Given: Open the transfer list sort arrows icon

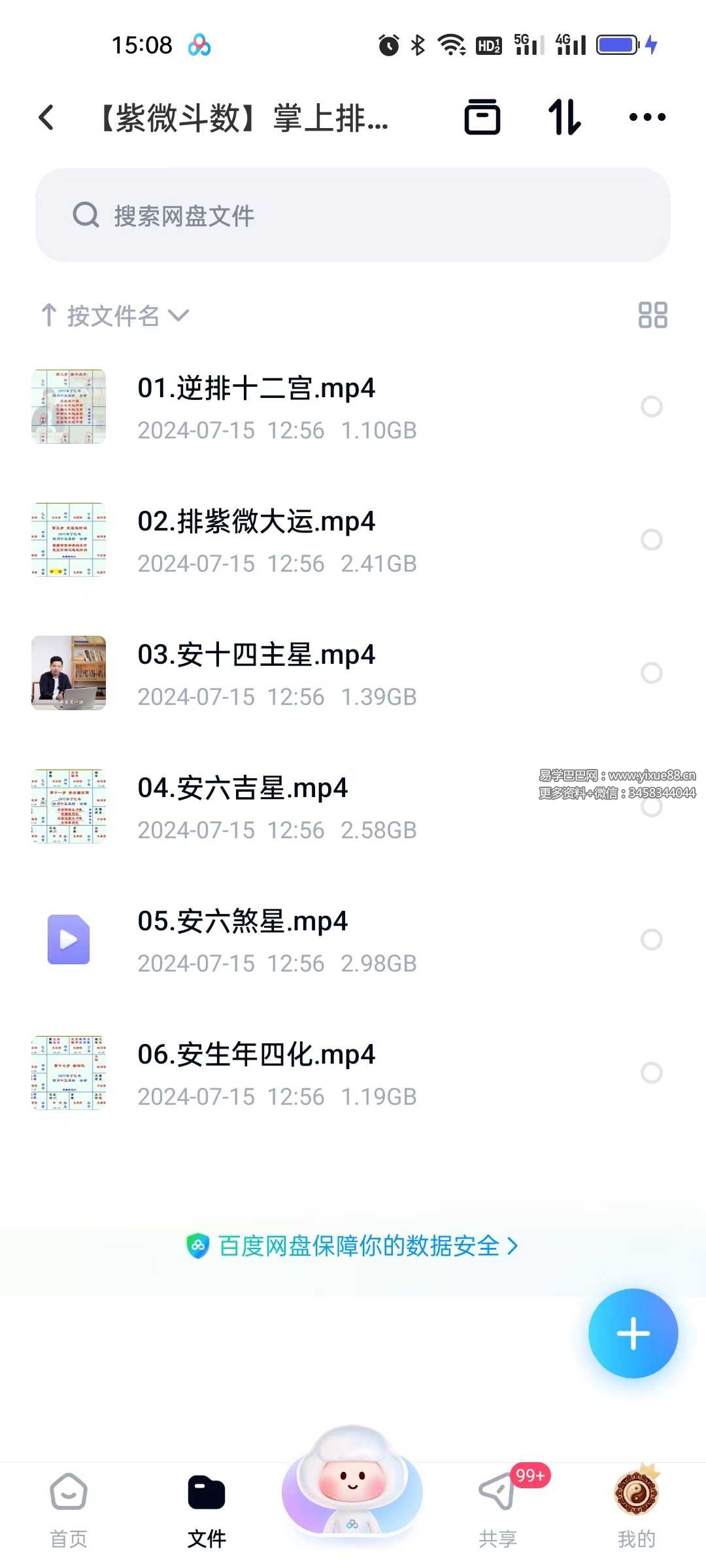Looking at the screenshot, I should 564,118.
